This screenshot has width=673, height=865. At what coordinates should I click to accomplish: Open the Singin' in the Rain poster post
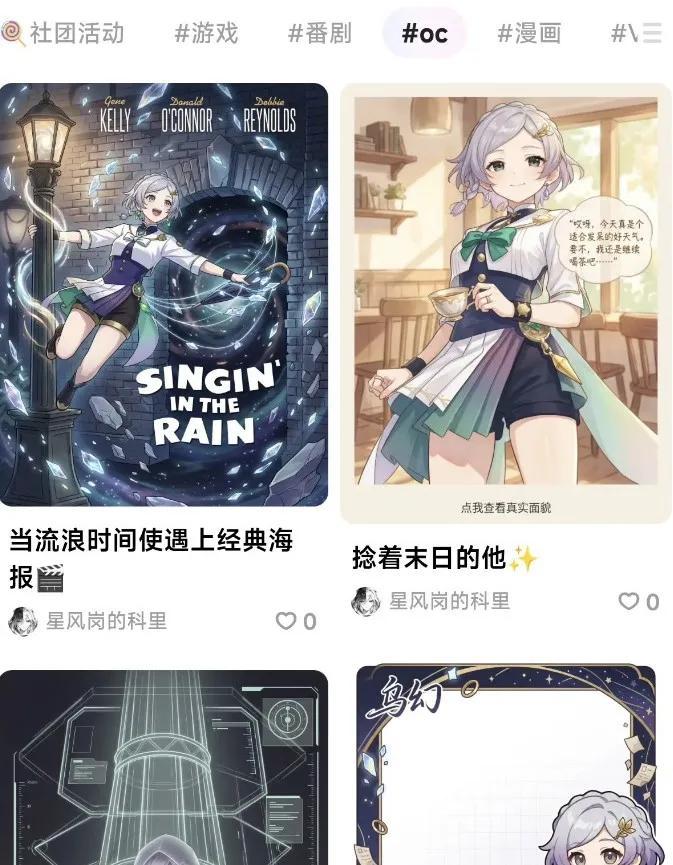tap(164, 294)
